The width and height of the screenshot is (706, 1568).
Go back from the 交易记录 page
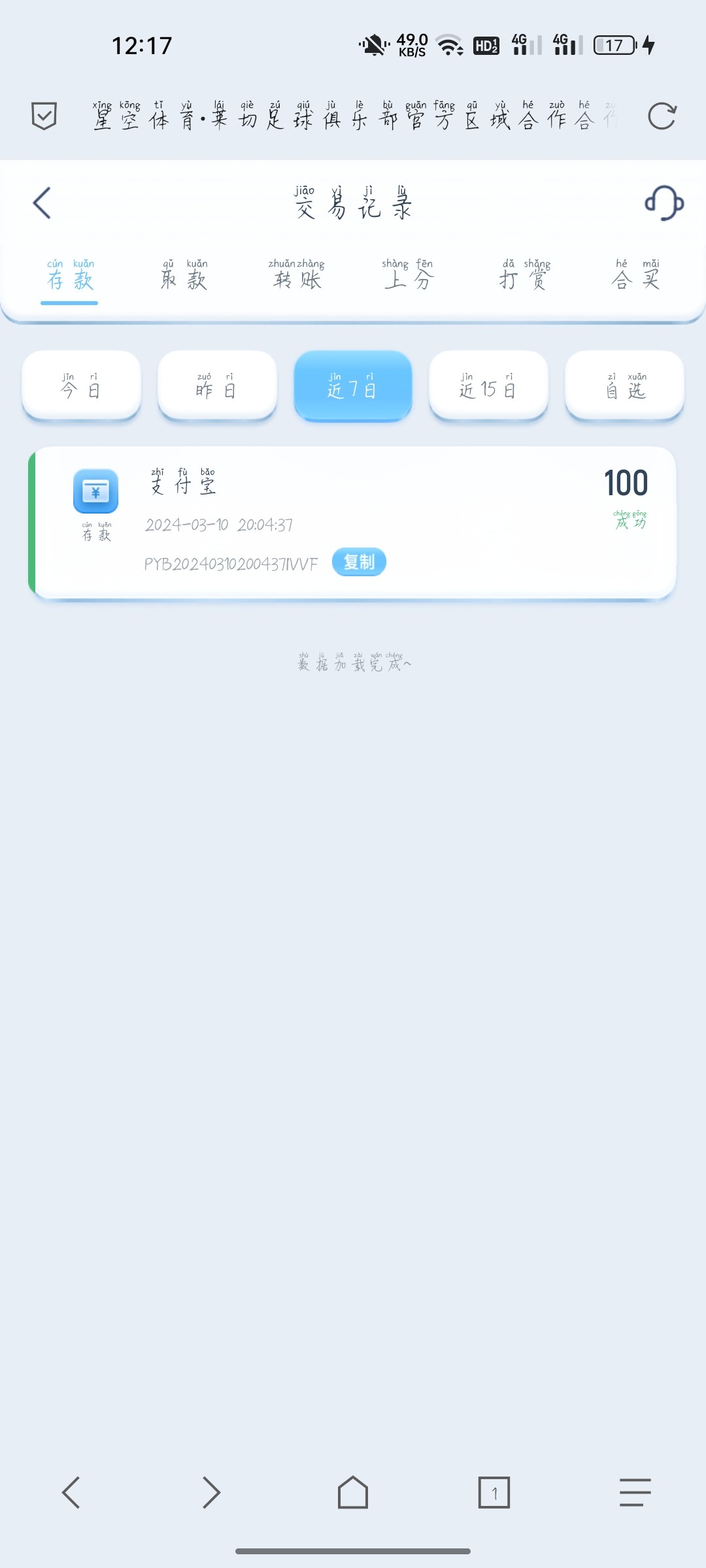tap(42, 203)
